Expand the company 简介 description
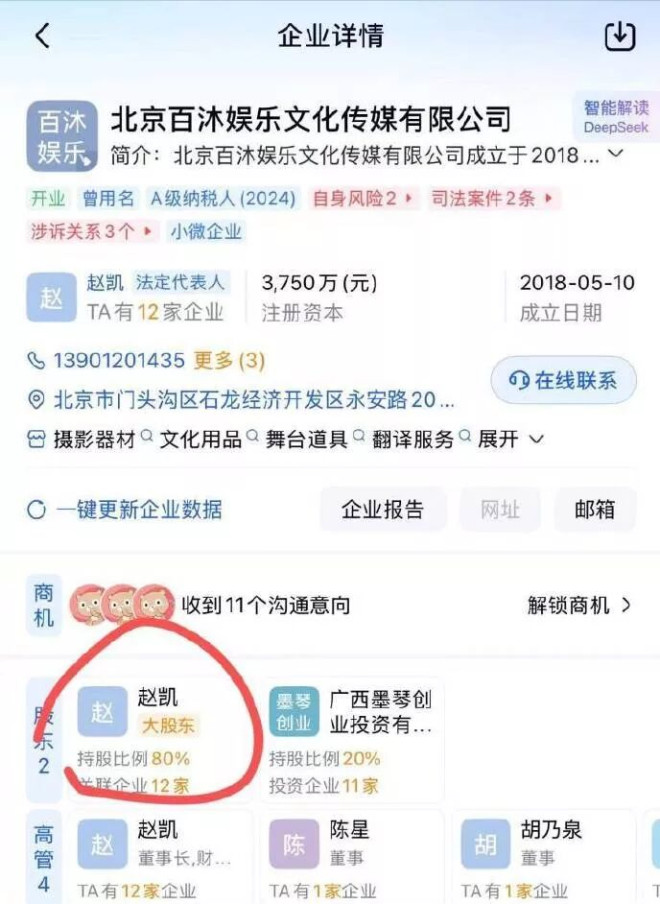Image resolution: width=660 pixels, height=904 pixels. click(616, 155)
